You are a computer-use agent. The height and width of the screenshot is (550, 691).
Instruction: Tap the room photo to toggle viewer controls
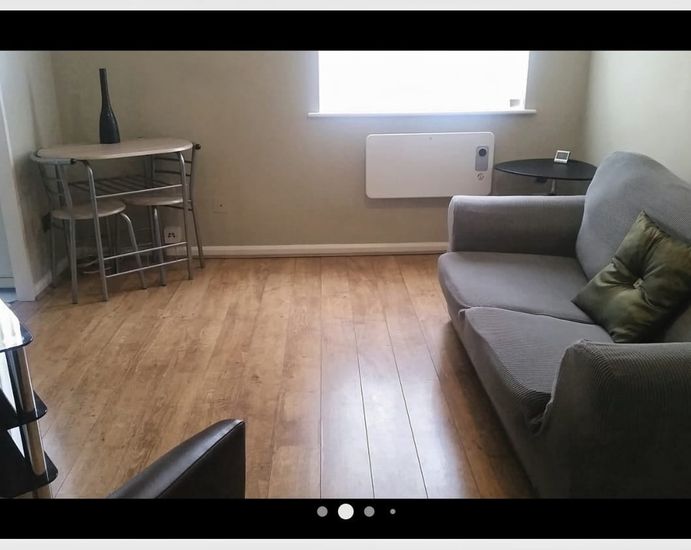tap(345, 274)
